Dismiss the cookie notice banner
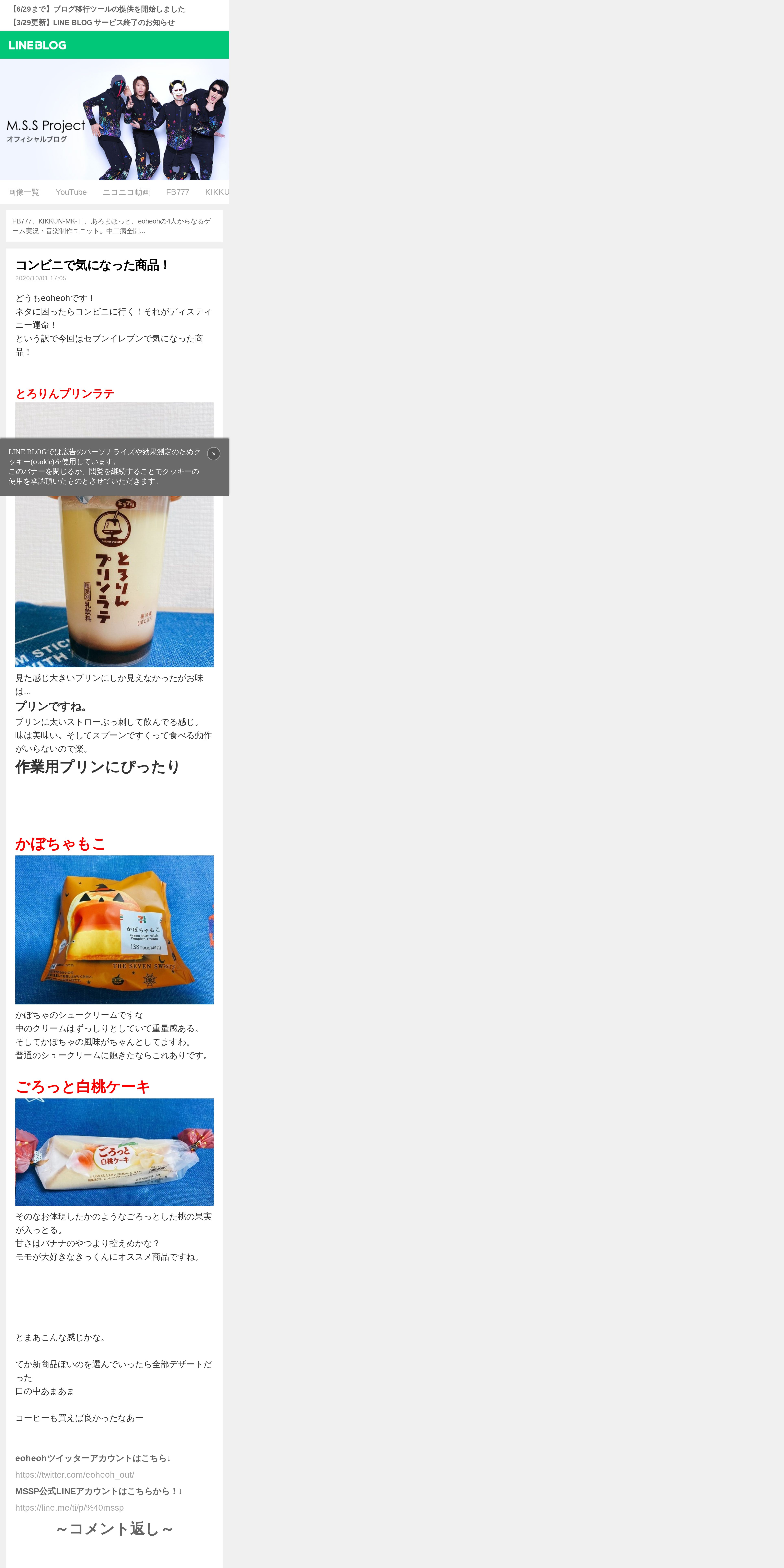 pos(214,453)
